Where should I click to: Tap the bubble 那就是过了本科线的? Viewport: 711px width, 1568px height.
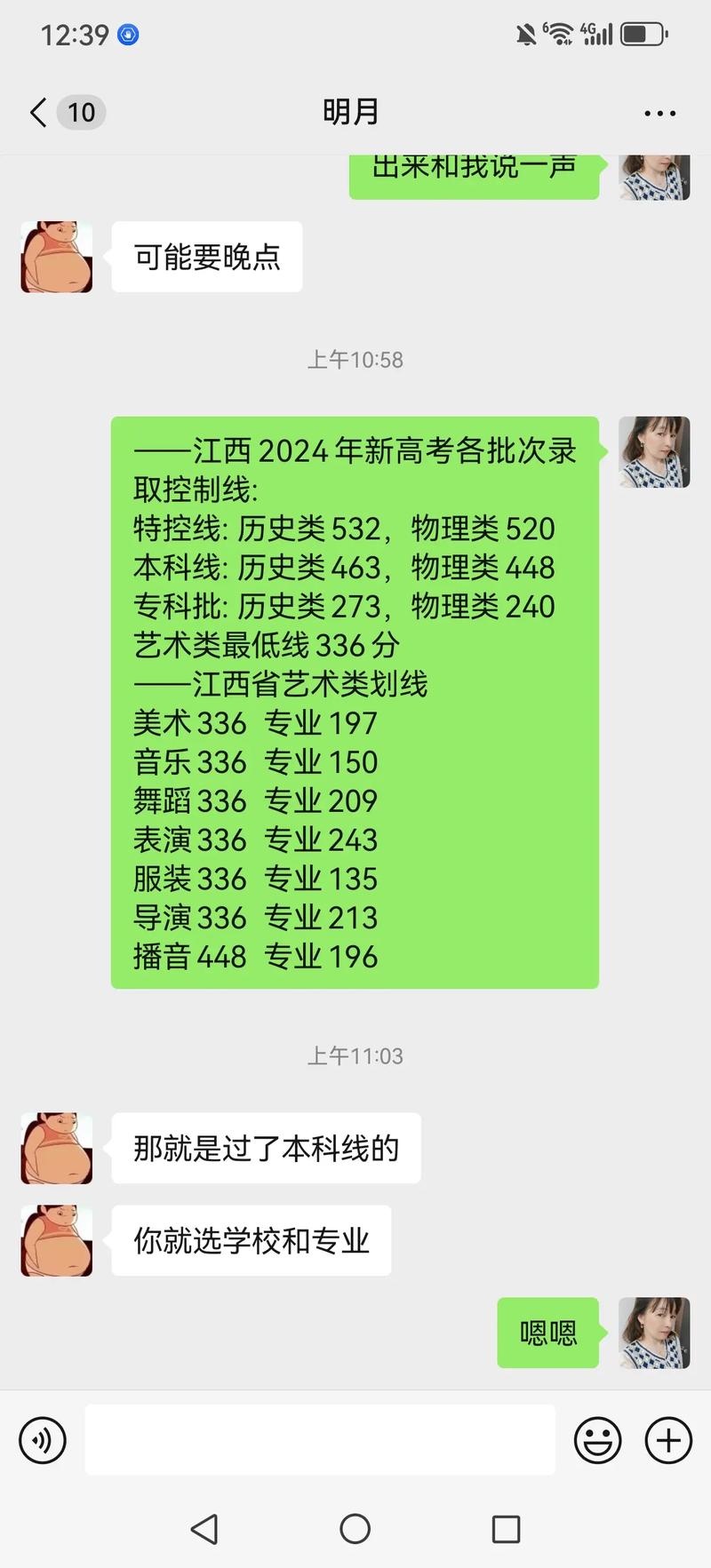(x=266, y=1148)
